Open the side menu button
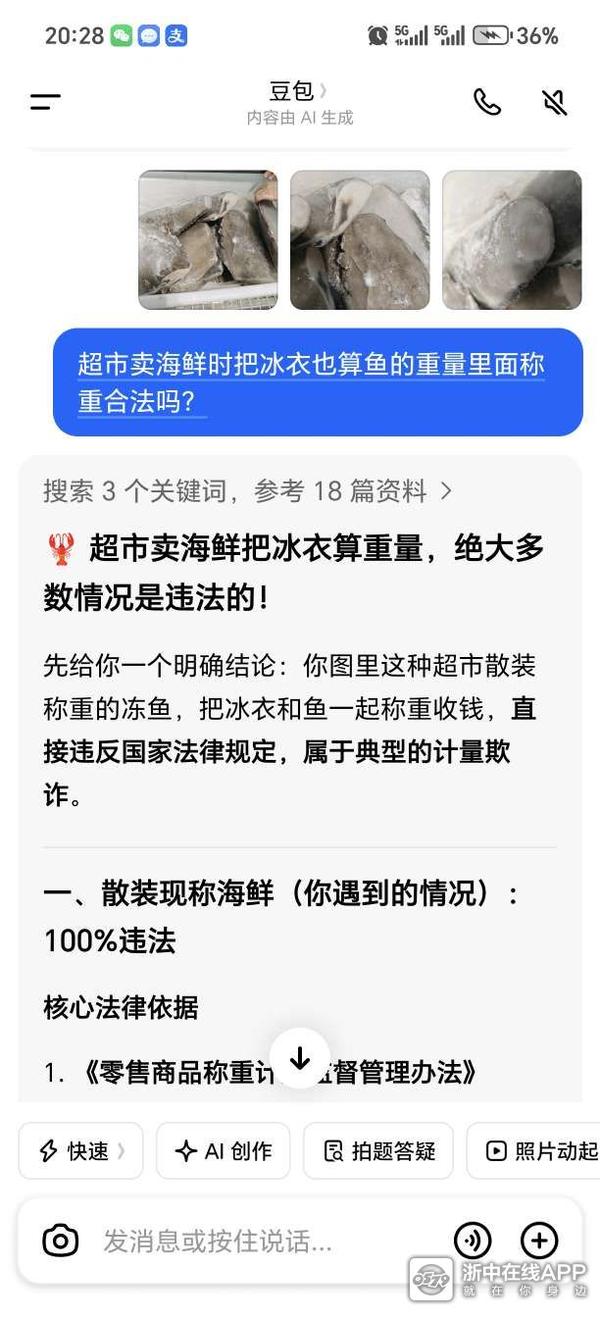Screen dimensions: 600x1318 pos(45,102)
